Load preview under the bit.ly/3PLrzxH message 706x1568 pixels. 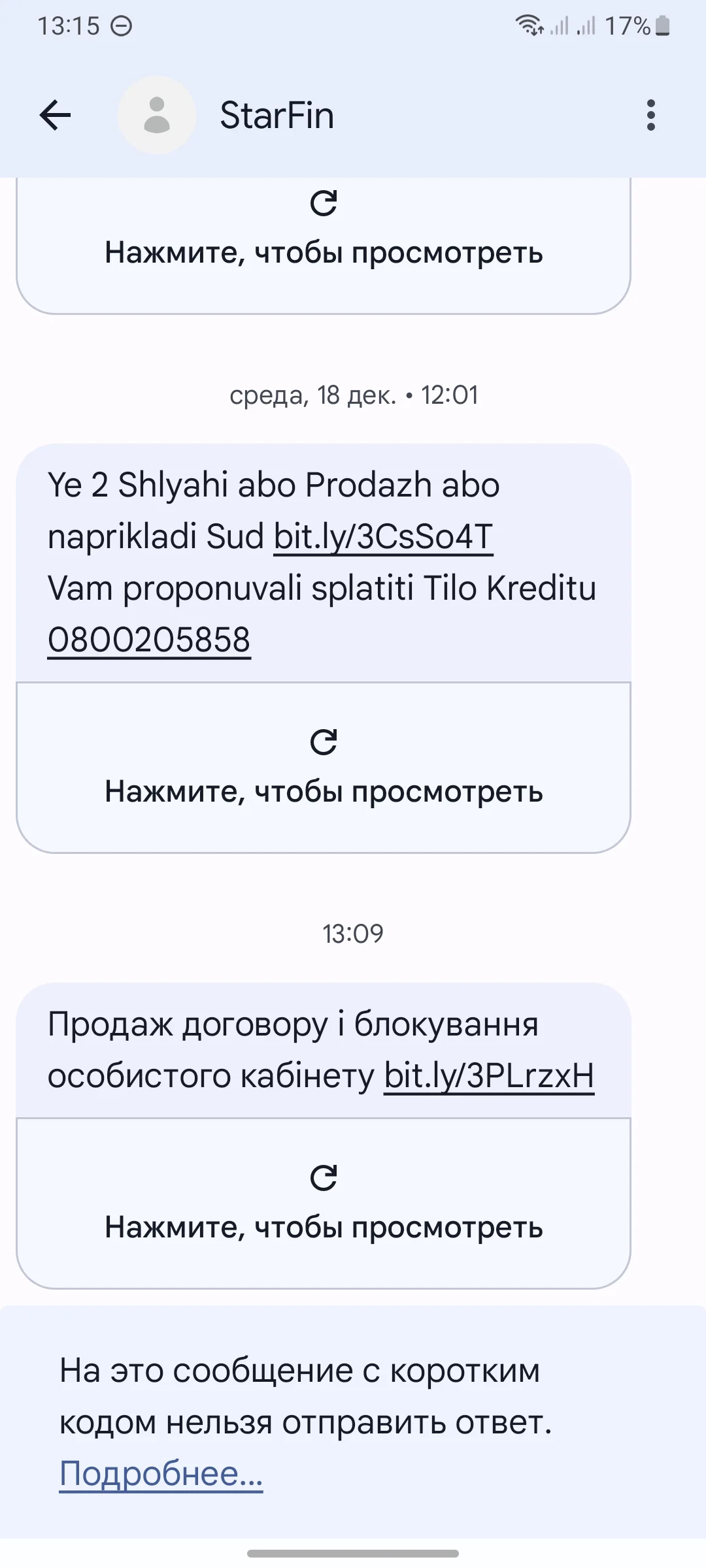(x=324, y=1203)
